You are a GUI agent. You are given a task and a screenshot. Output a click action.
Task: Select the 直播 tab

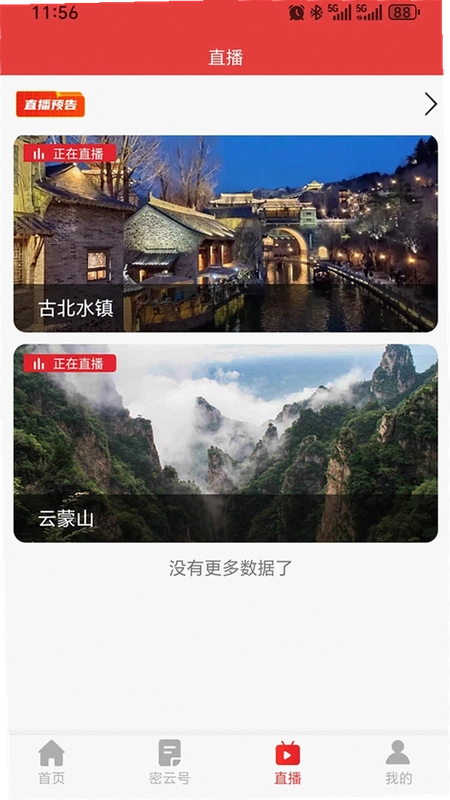point(288,762)
